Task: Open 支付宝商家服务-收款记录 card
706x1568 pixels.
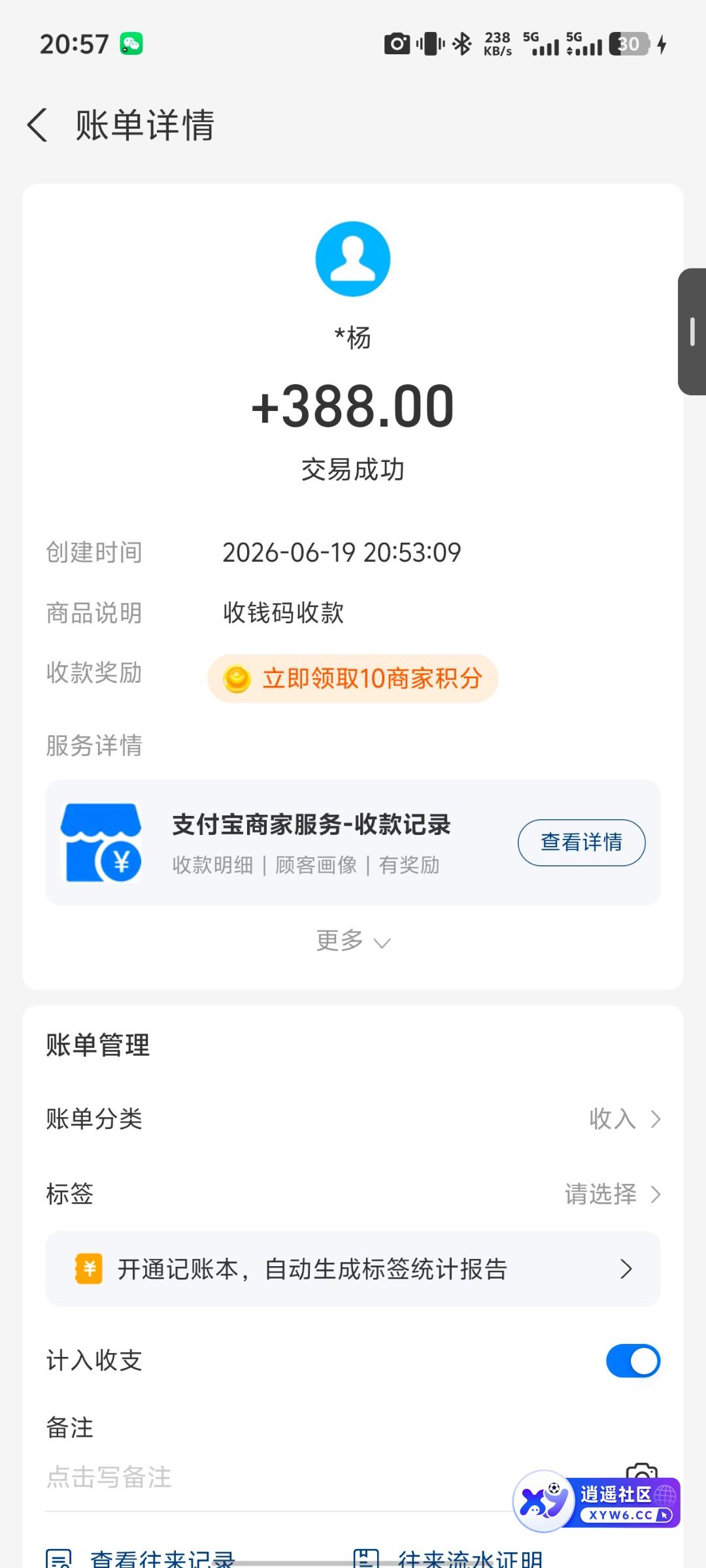Action: click(x=353, y=842)
